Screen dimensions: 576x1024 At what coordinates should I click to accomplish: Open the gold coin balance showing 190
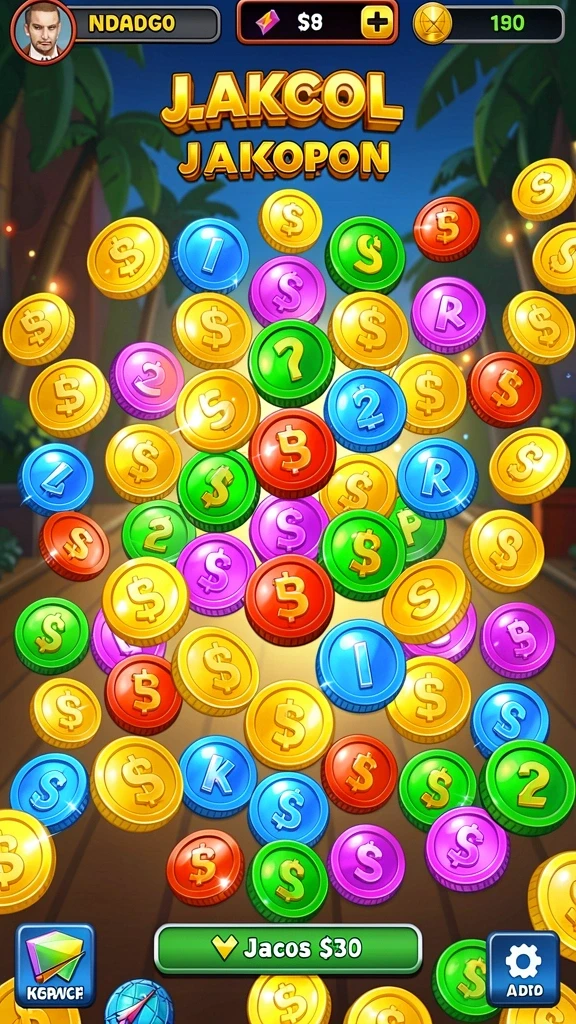[488, 24]
